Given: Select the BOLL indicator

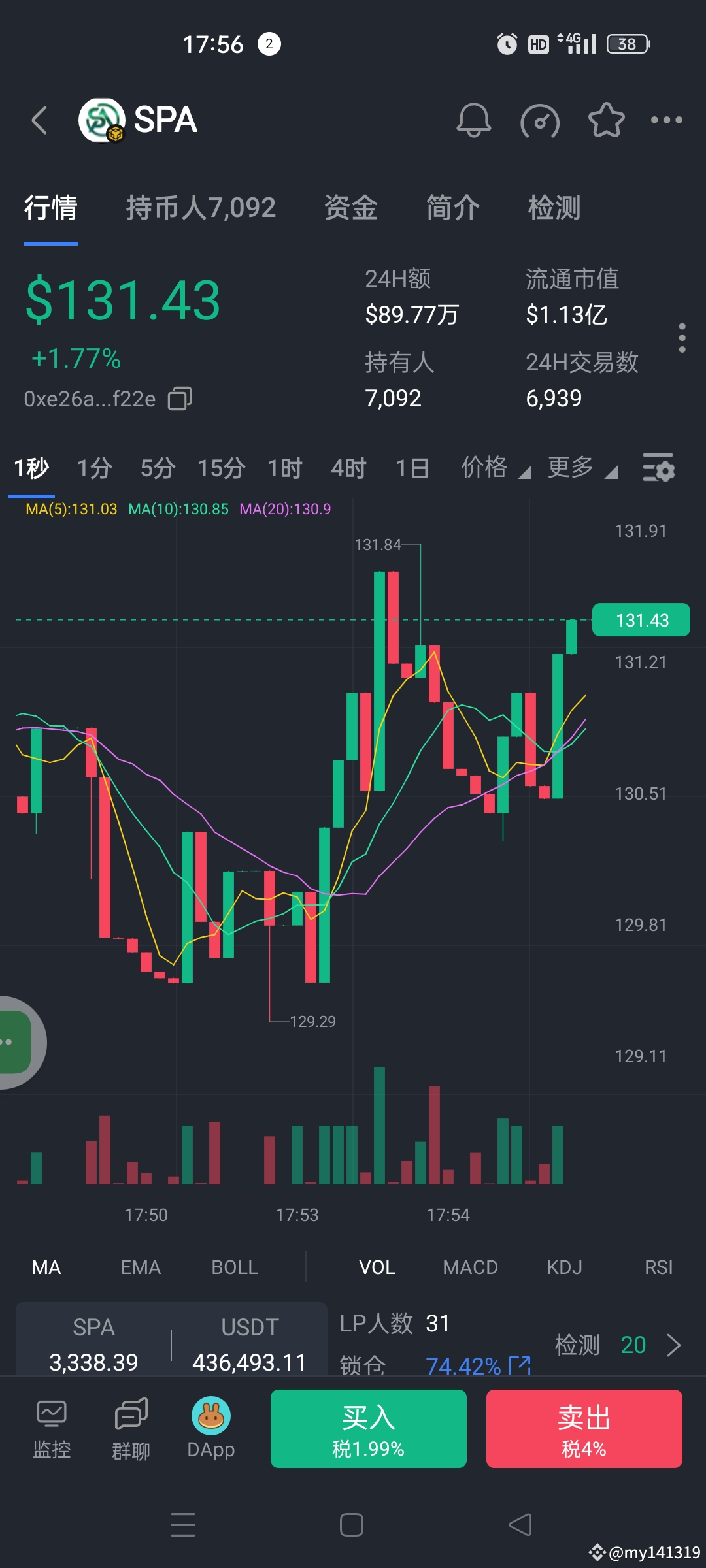Looking at the screenshot, I should (235, 1267).
